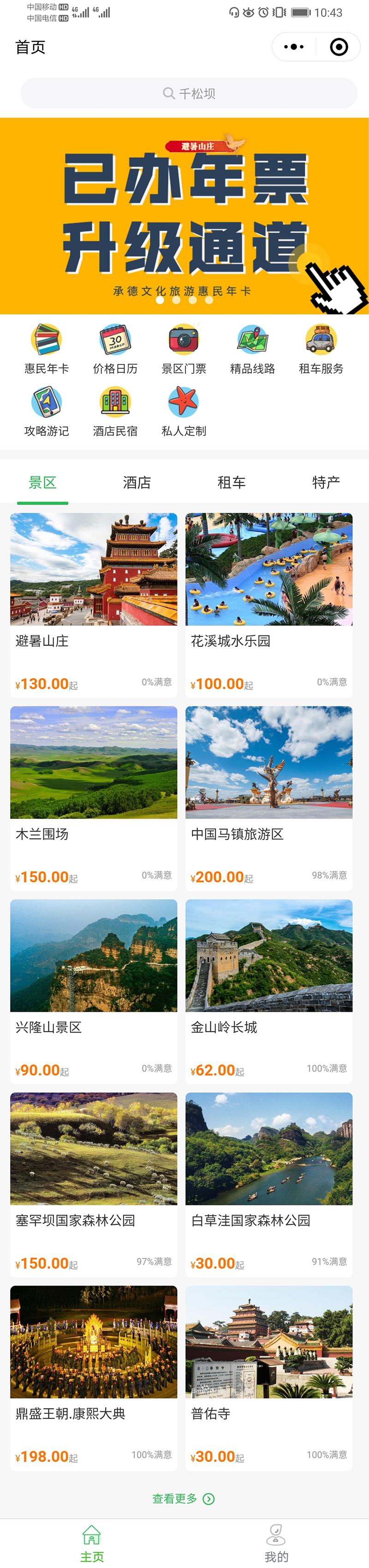Open the 已办年票升级通道 banner
Screen dimensions: 369x1568
pyautogui.click(x=184, y=216)
